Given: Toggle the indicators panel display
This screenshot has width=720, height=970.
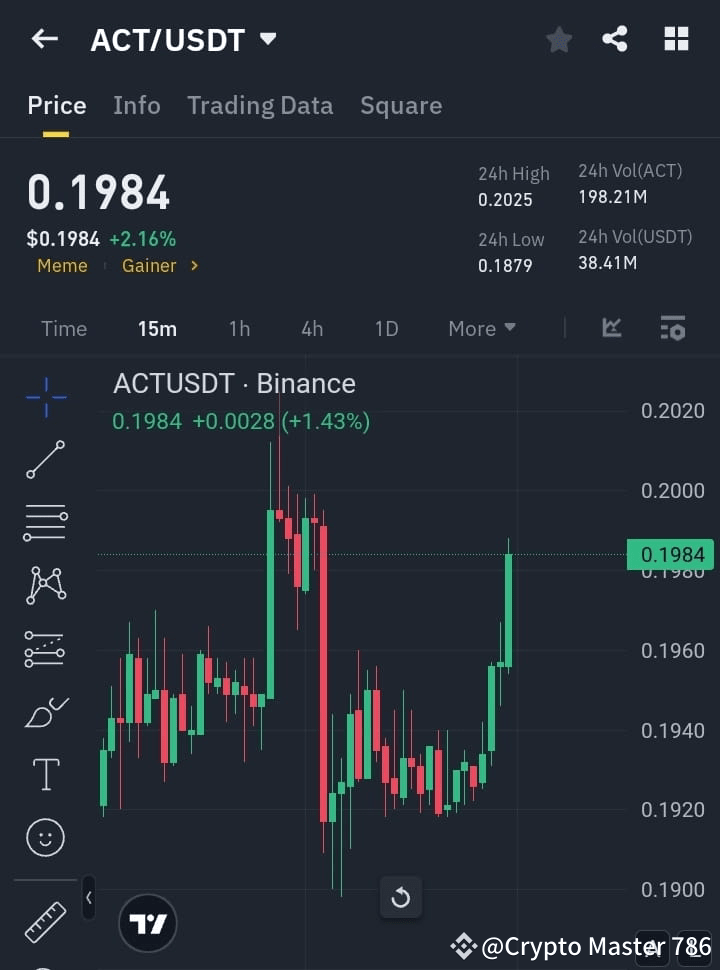Looking at the screenshot, I should click(x=672, y=328).
